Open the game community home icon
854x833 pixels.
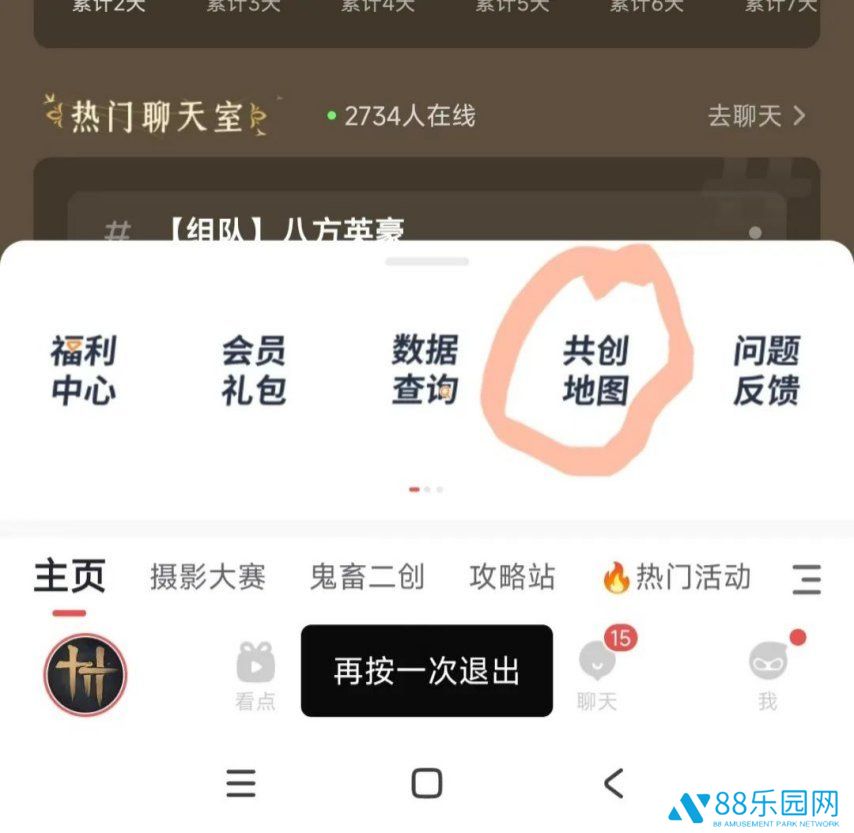85,674
